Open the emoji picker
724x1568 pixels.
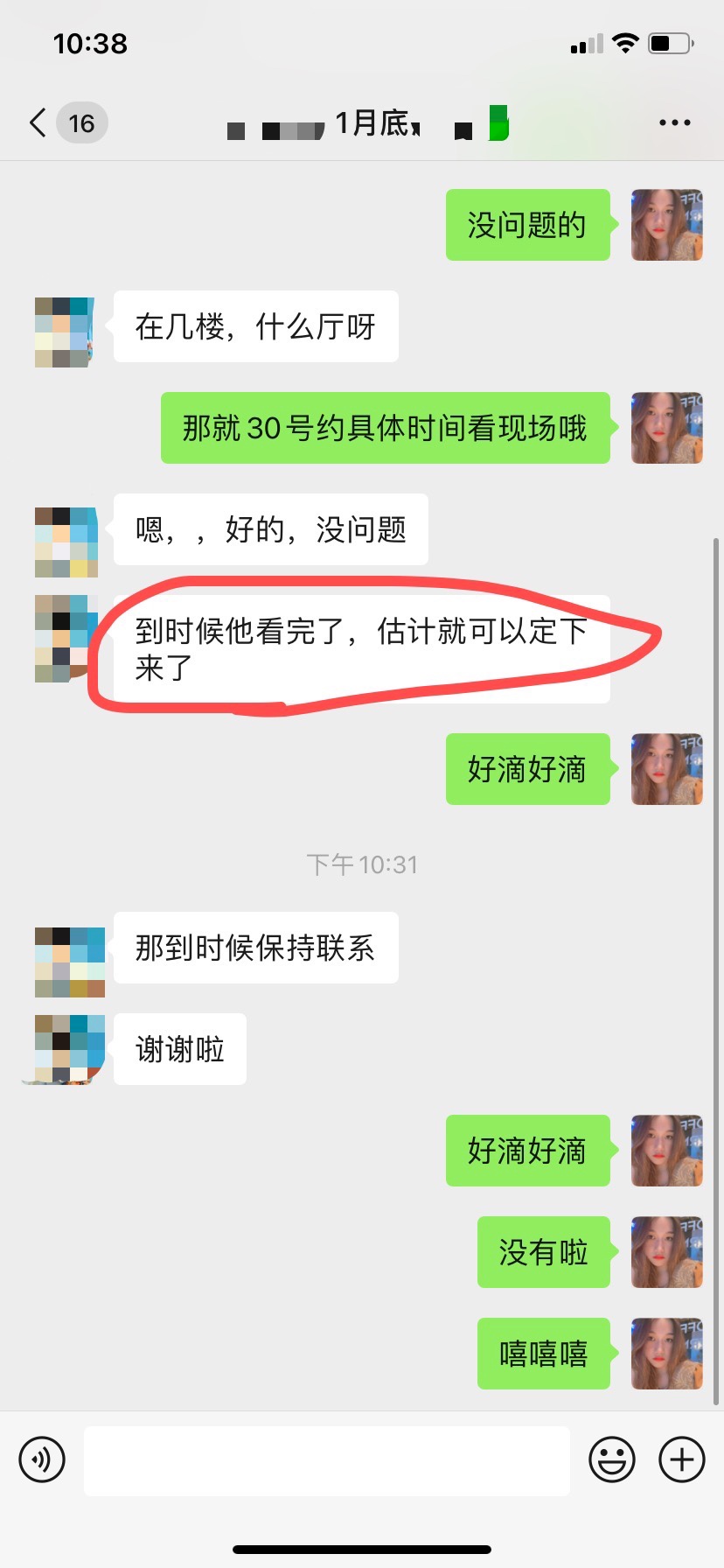point(611,1459)
